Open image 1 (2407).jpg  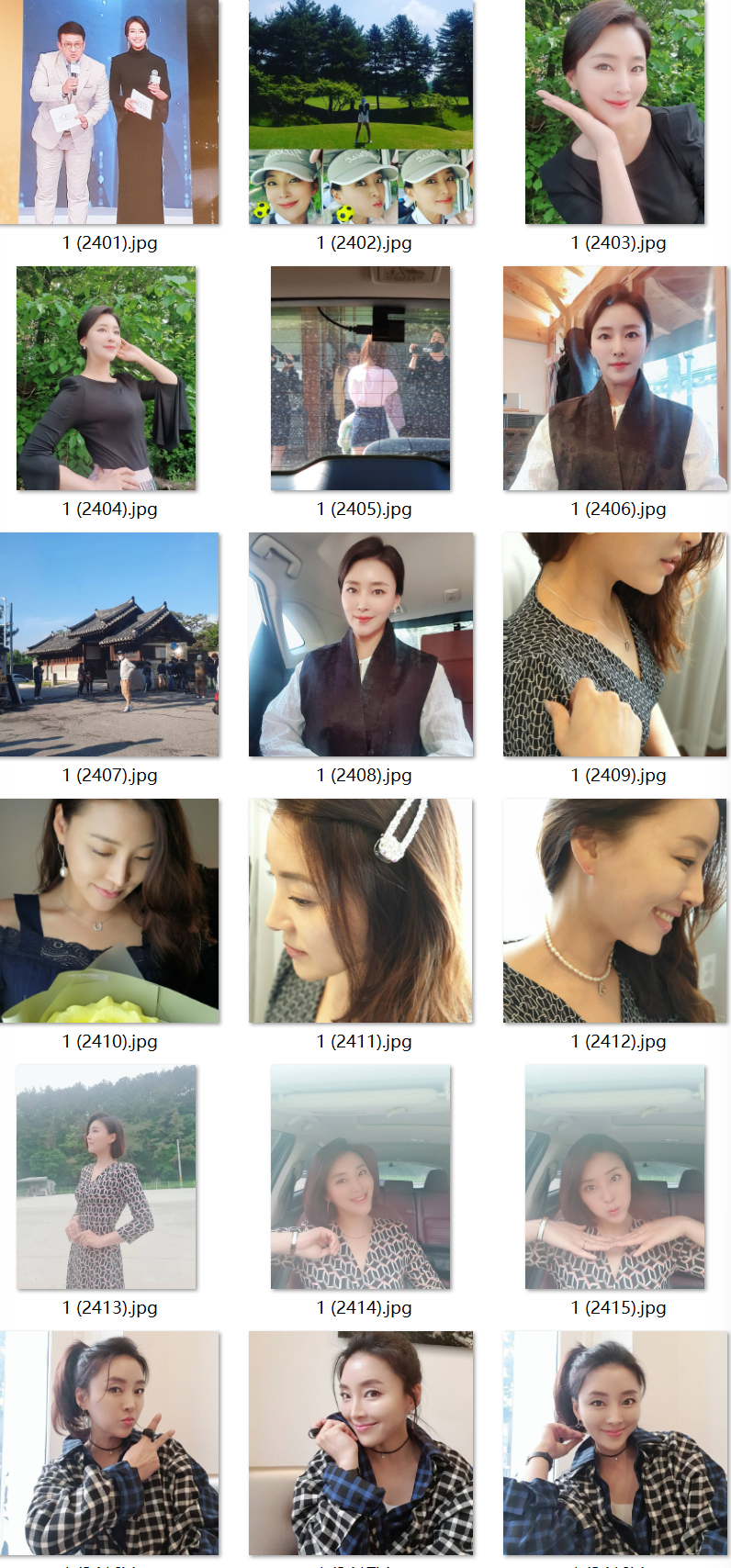tap(109, 644)
